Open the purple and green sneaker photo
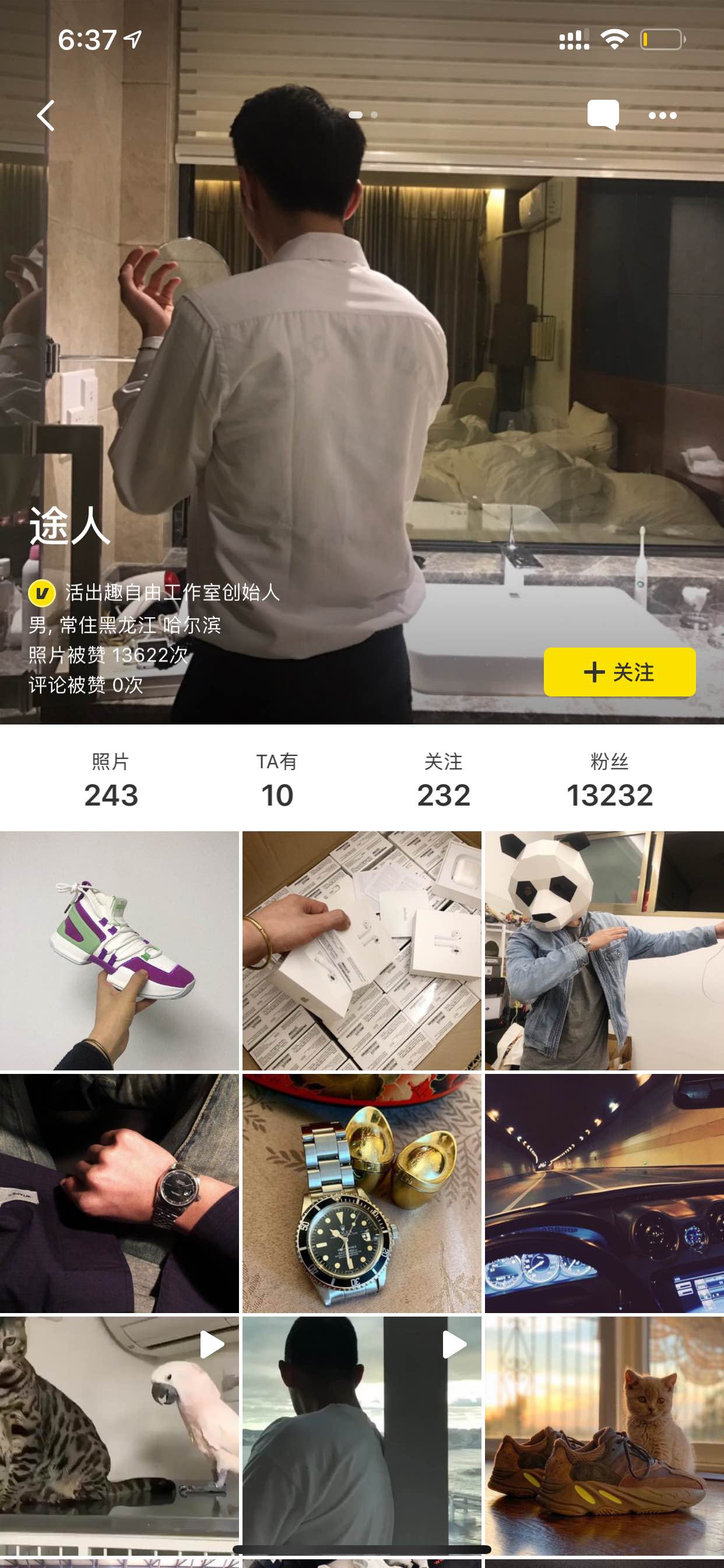 tap(120, 951)
